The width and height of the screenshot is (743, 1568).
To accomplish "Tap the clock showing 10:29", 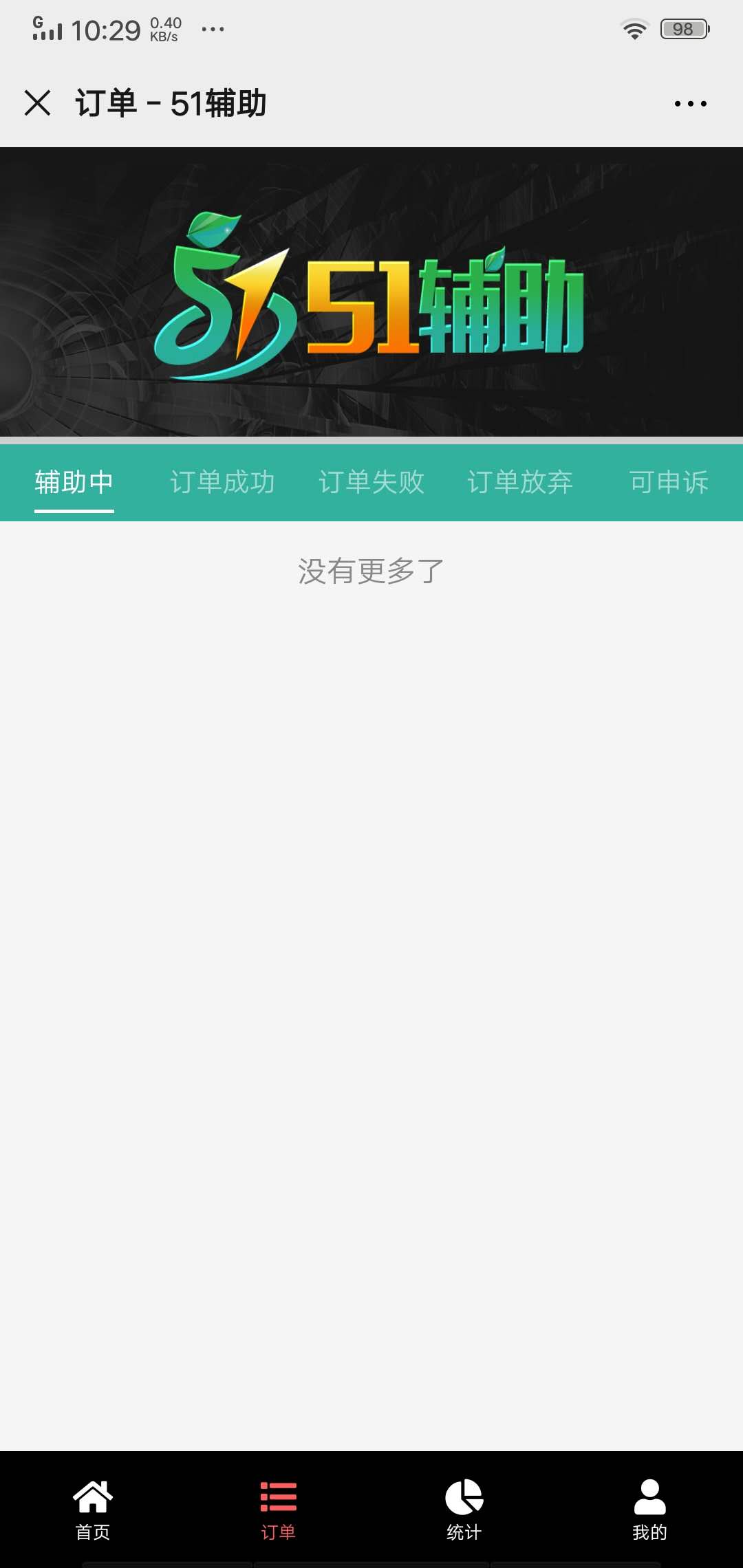I will 107,28.
